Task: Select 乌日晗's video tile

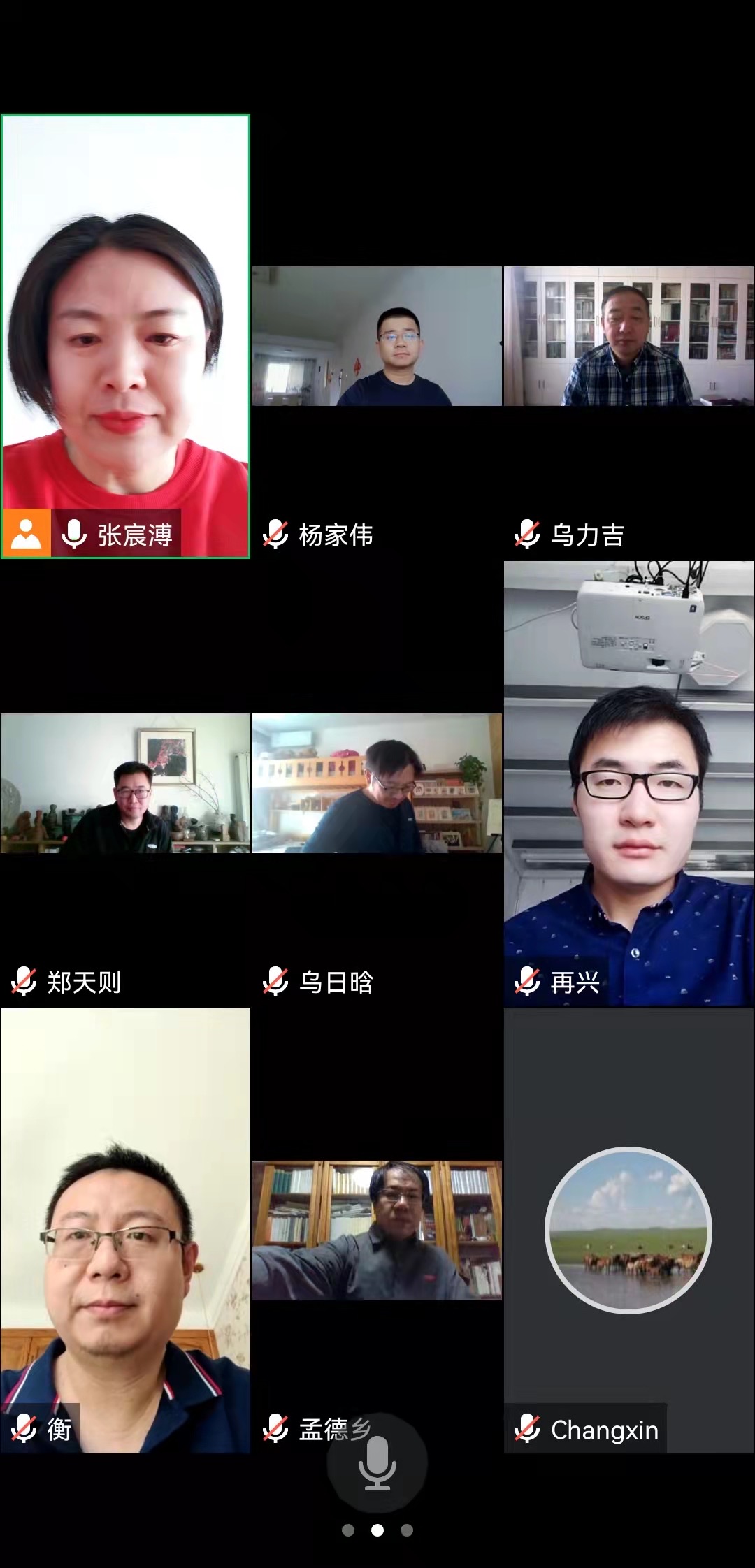Action: 377,783
